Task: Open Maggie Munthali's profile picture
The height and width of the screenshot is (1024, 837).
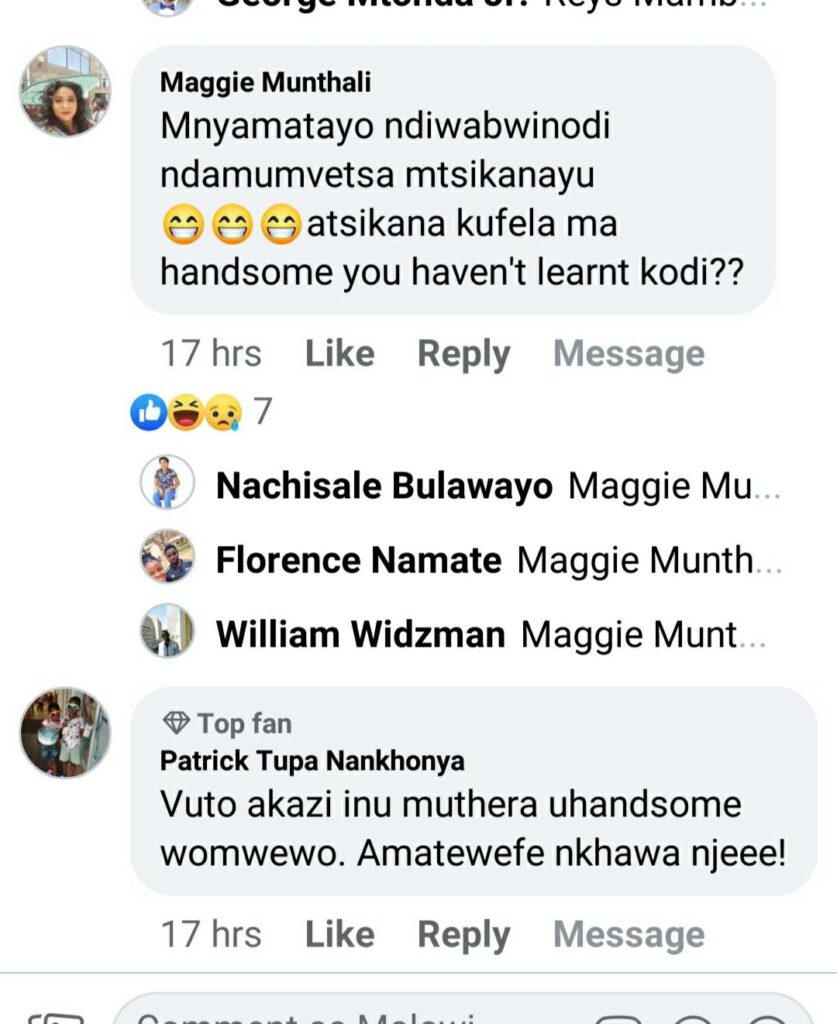Action: click(65, 91)
